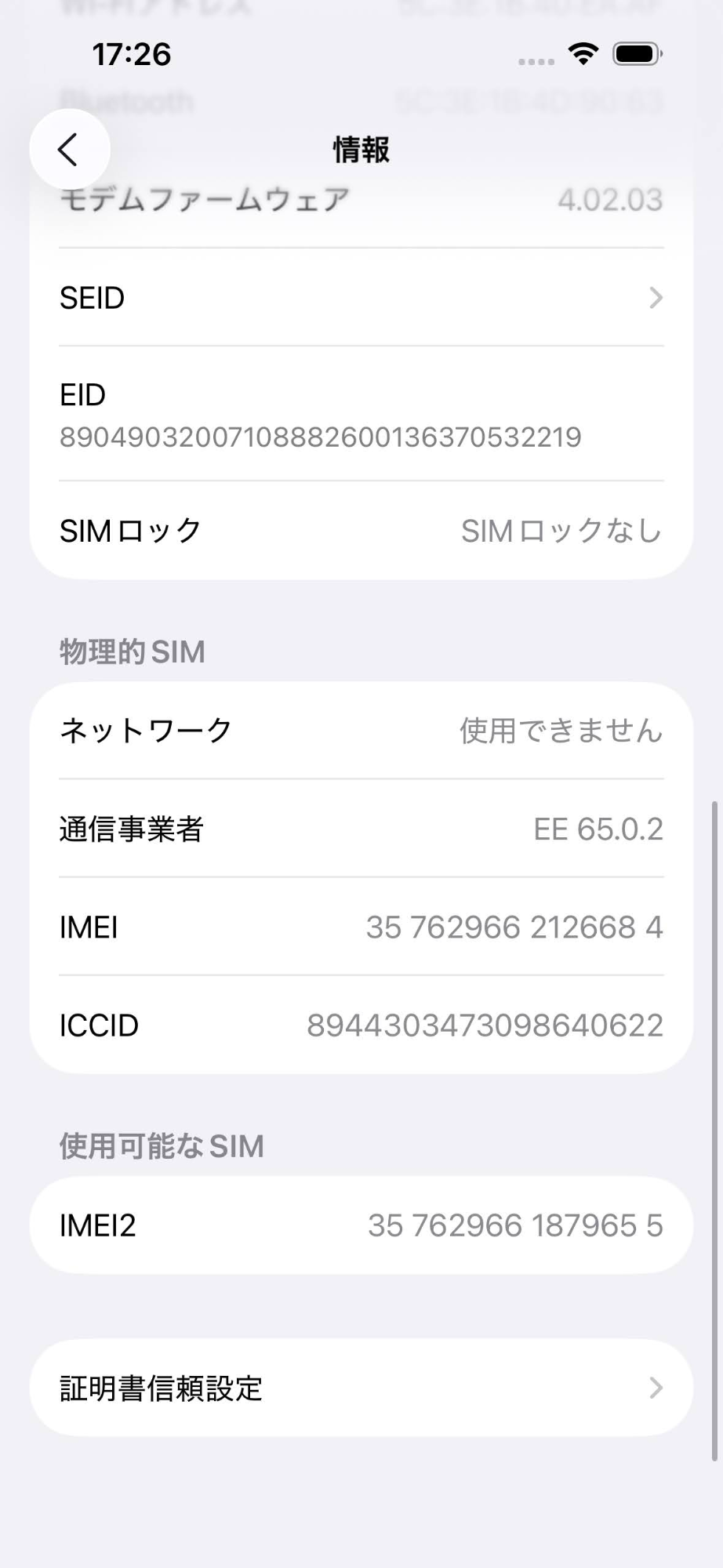The height and width of the screenshot is (1568, 723).
Task: Tap the ICCID row
Action: coord(361,1025)
